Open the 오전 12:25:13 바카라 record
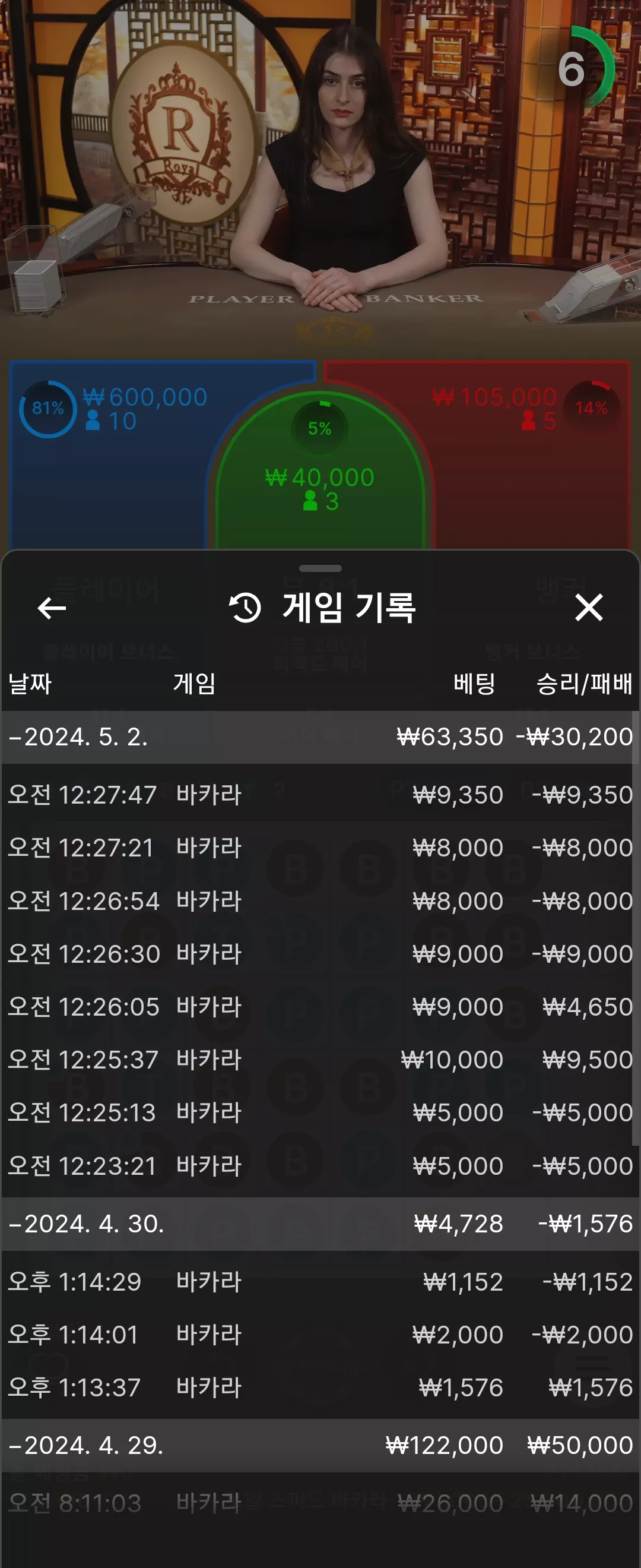 click(320, 1112)
